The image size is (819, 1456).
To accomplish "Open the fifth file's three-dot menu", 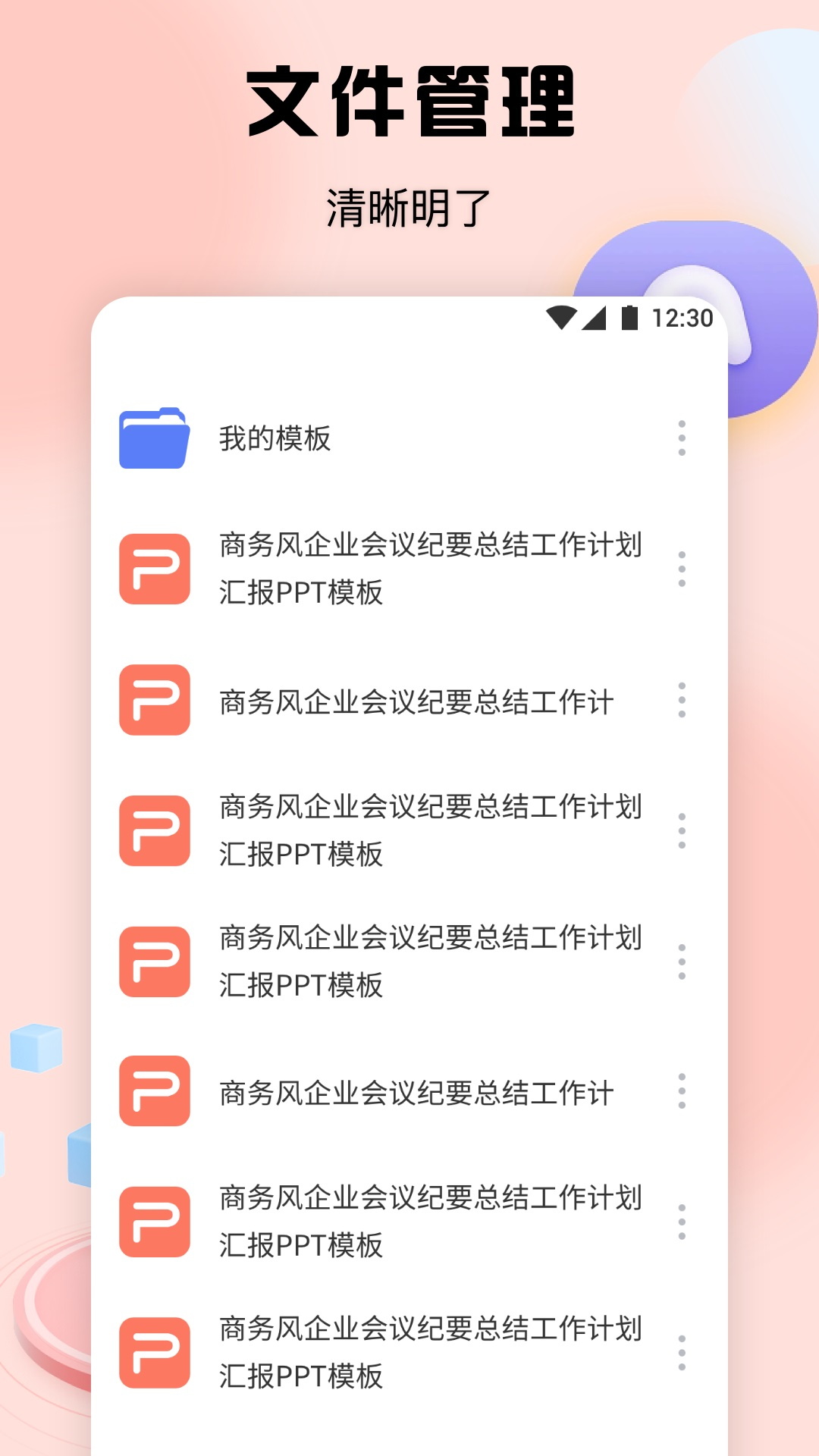I will click(x=682, y=1092).
